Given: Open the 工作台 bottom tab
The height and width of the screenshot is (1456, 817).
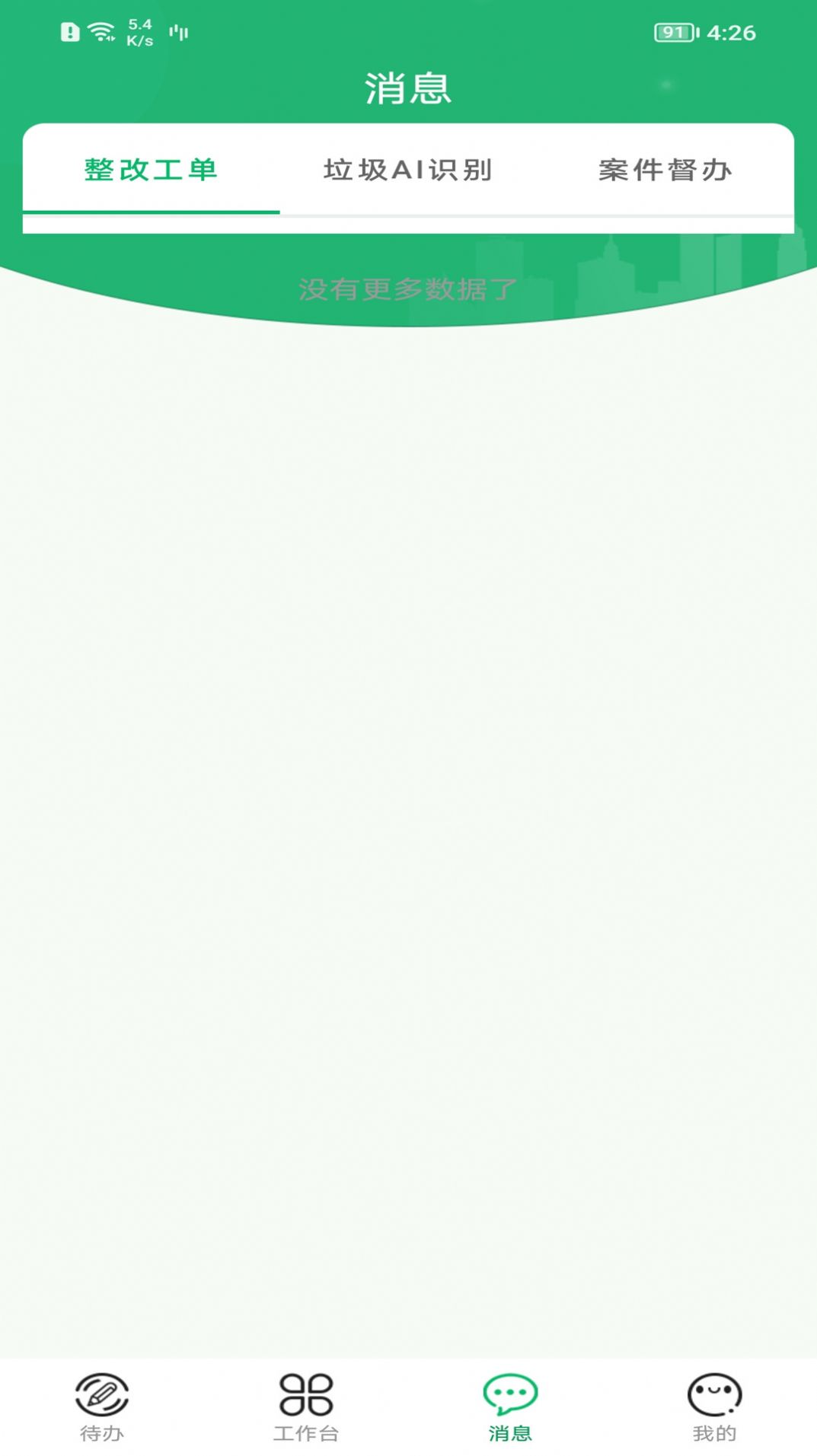Looking at the screenshot, I should pyautogui.click(x=306, y=1407).
